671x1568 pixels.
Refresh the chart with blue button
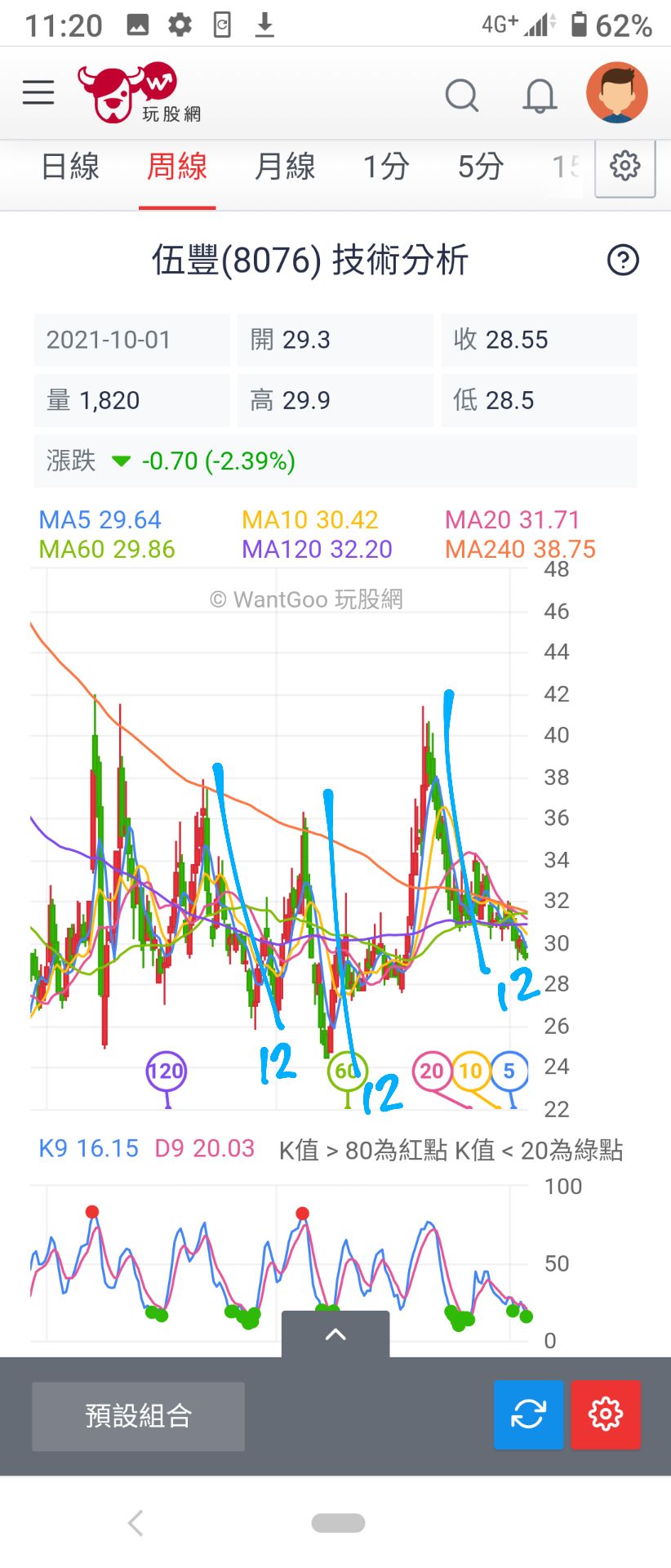528,1414
